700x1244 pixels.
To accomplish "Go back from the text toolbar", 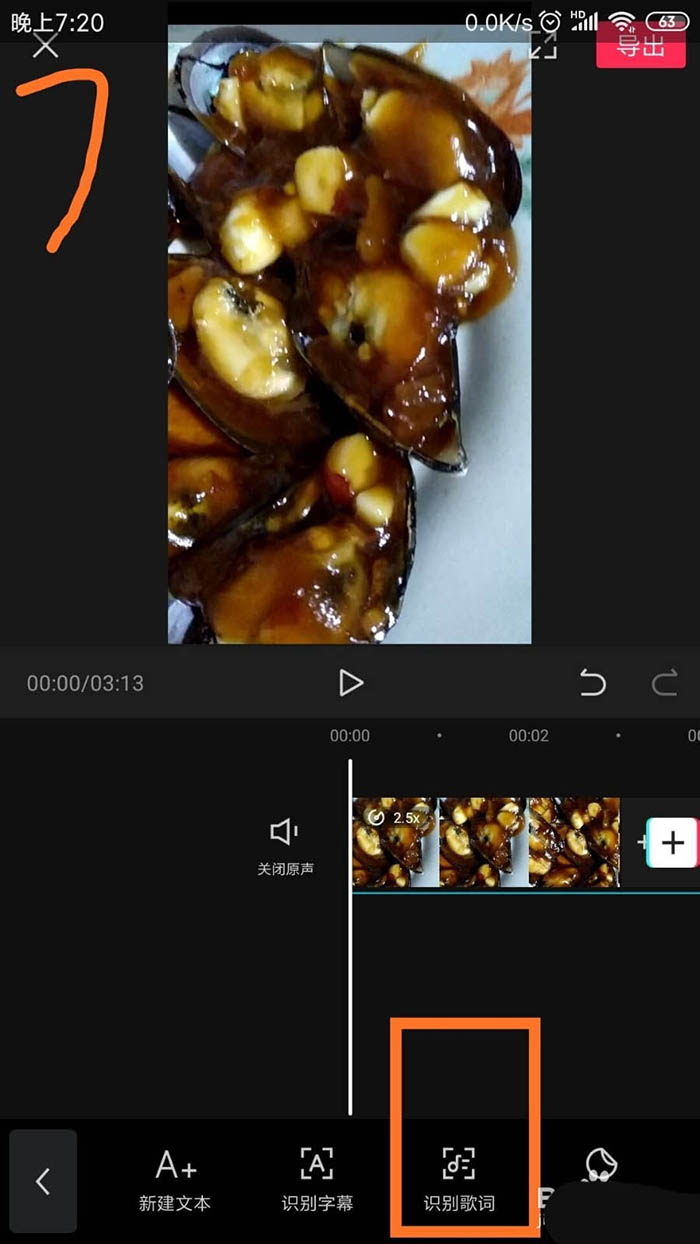I will [x=43, y=1181].
